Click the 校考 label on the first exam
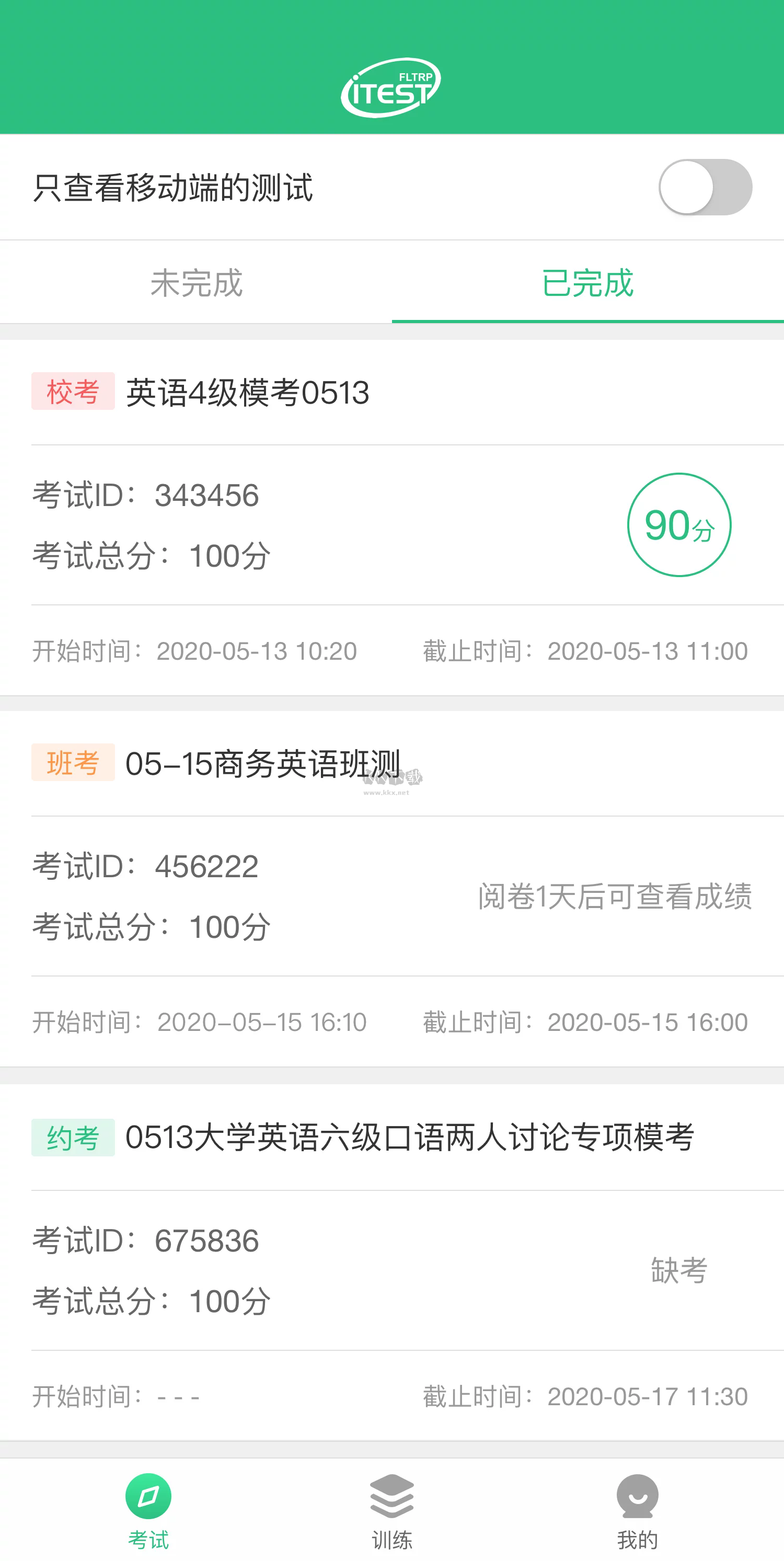The image size is (784, 1561). [x=72, y=393]
